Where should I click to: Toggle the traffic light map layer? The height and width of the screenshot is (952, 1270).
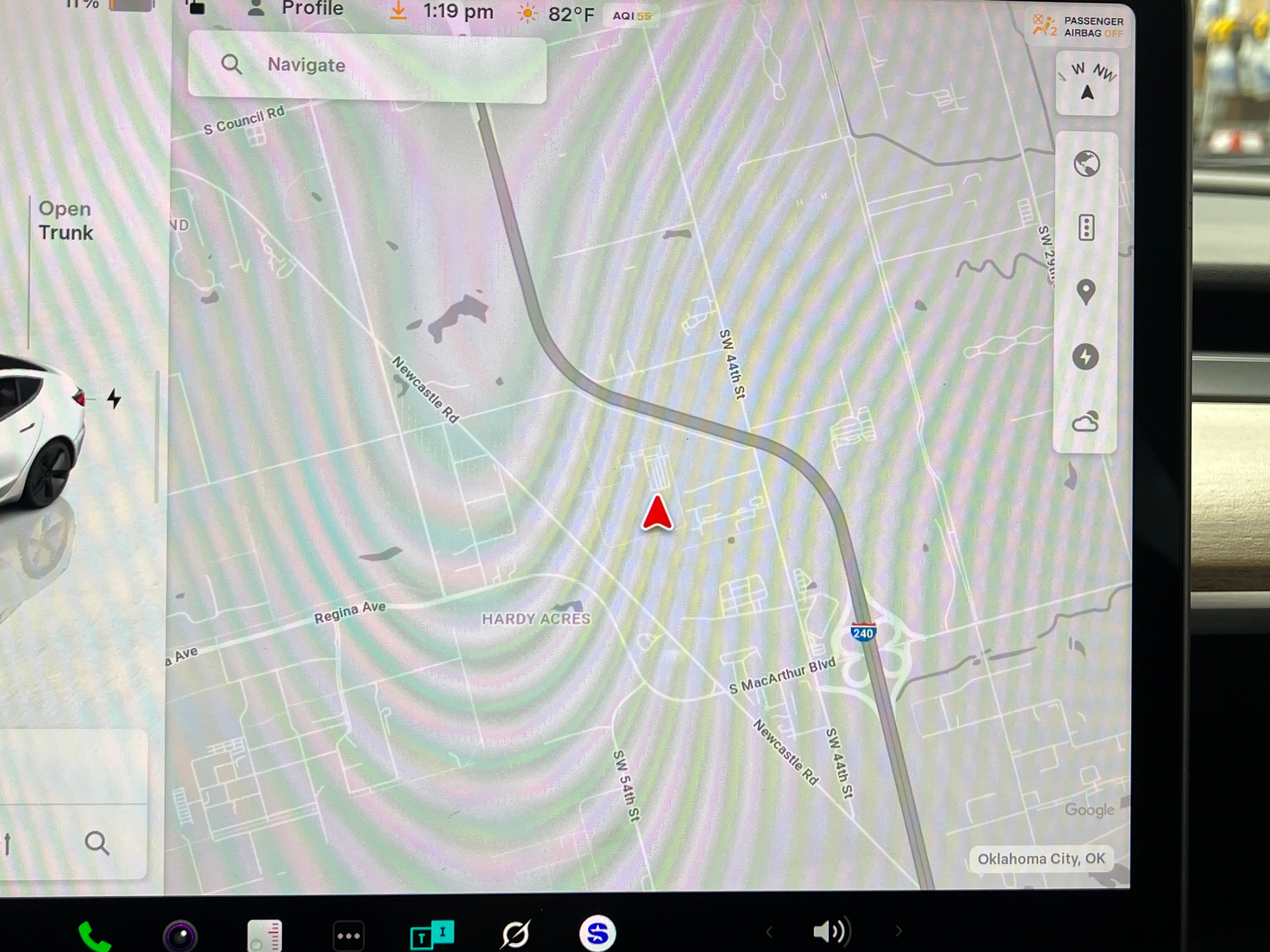point(1086,228)
